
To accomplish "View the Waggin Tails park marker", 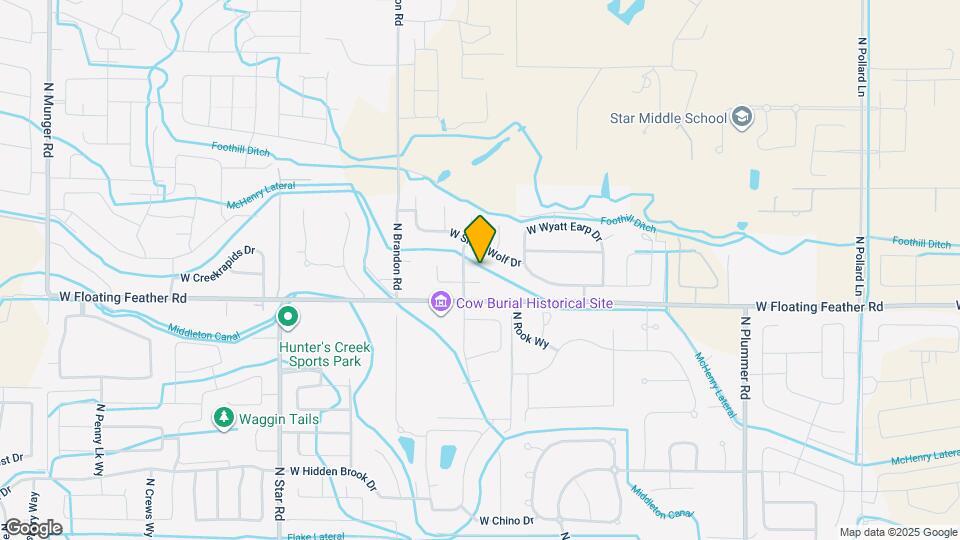I will coord(223,419).
